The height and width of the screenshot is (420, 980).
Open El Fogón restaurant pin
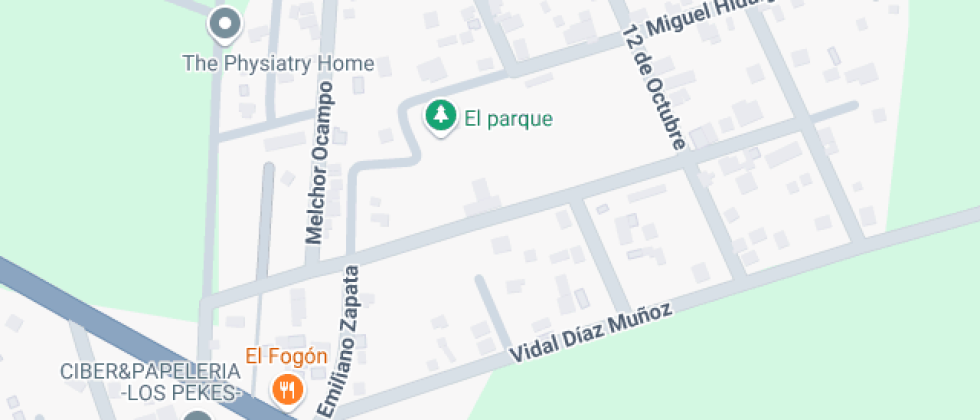[x=288, y=388]
